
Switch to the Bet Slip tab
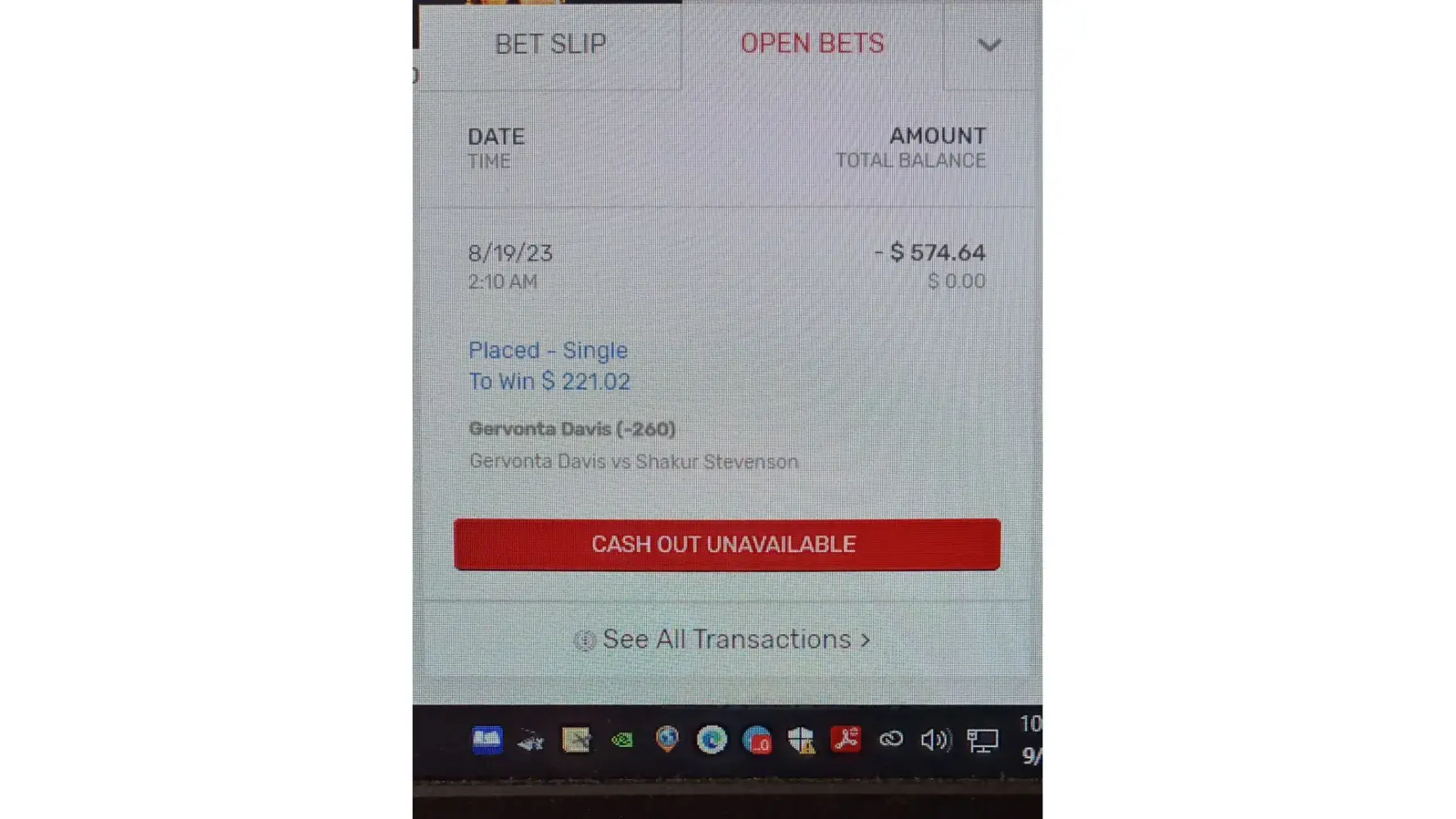[550, 44]
